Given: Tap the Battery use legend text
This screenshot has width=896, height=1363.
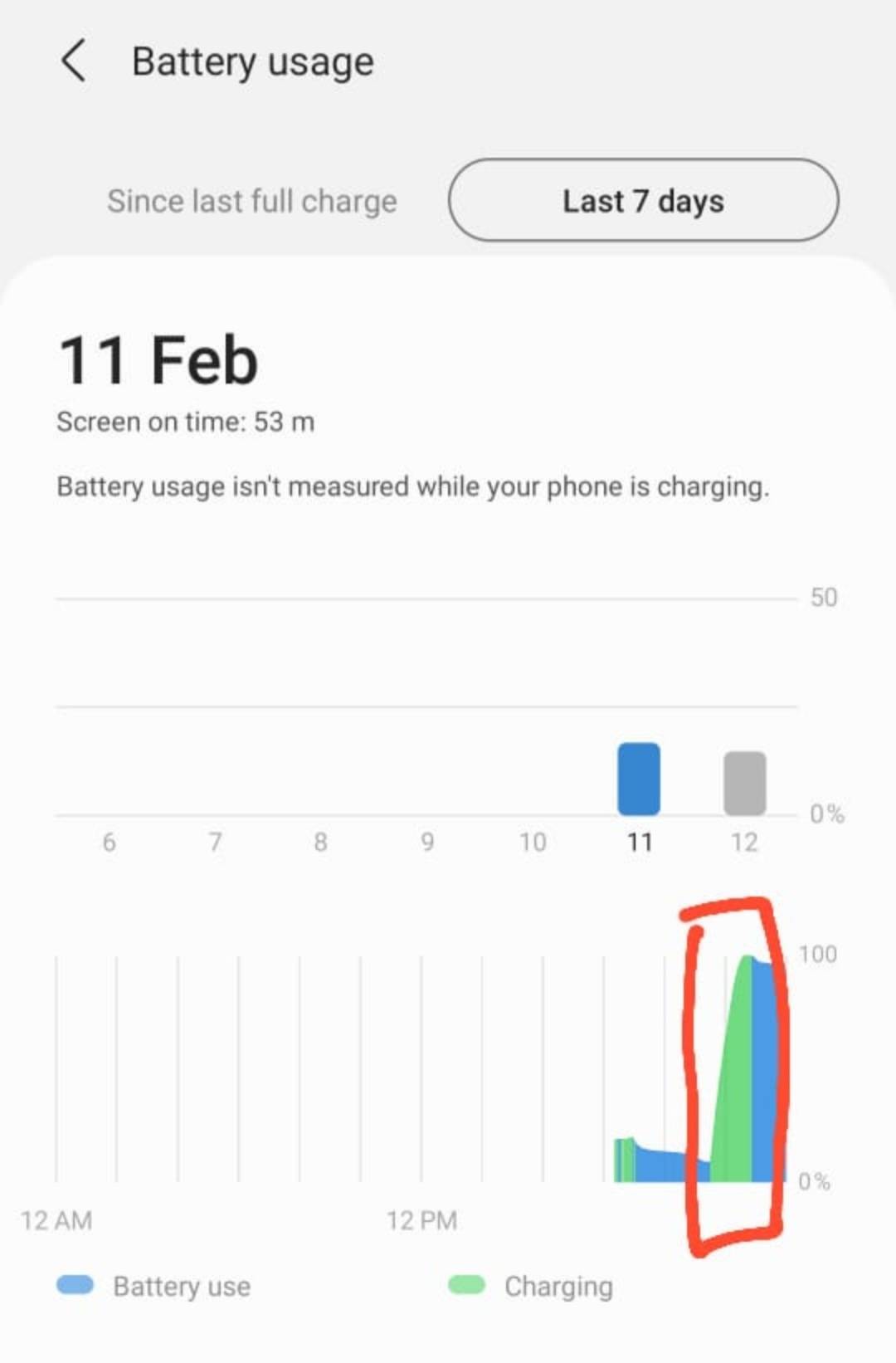Looking at the screenshot, I should coord(181,1287).
